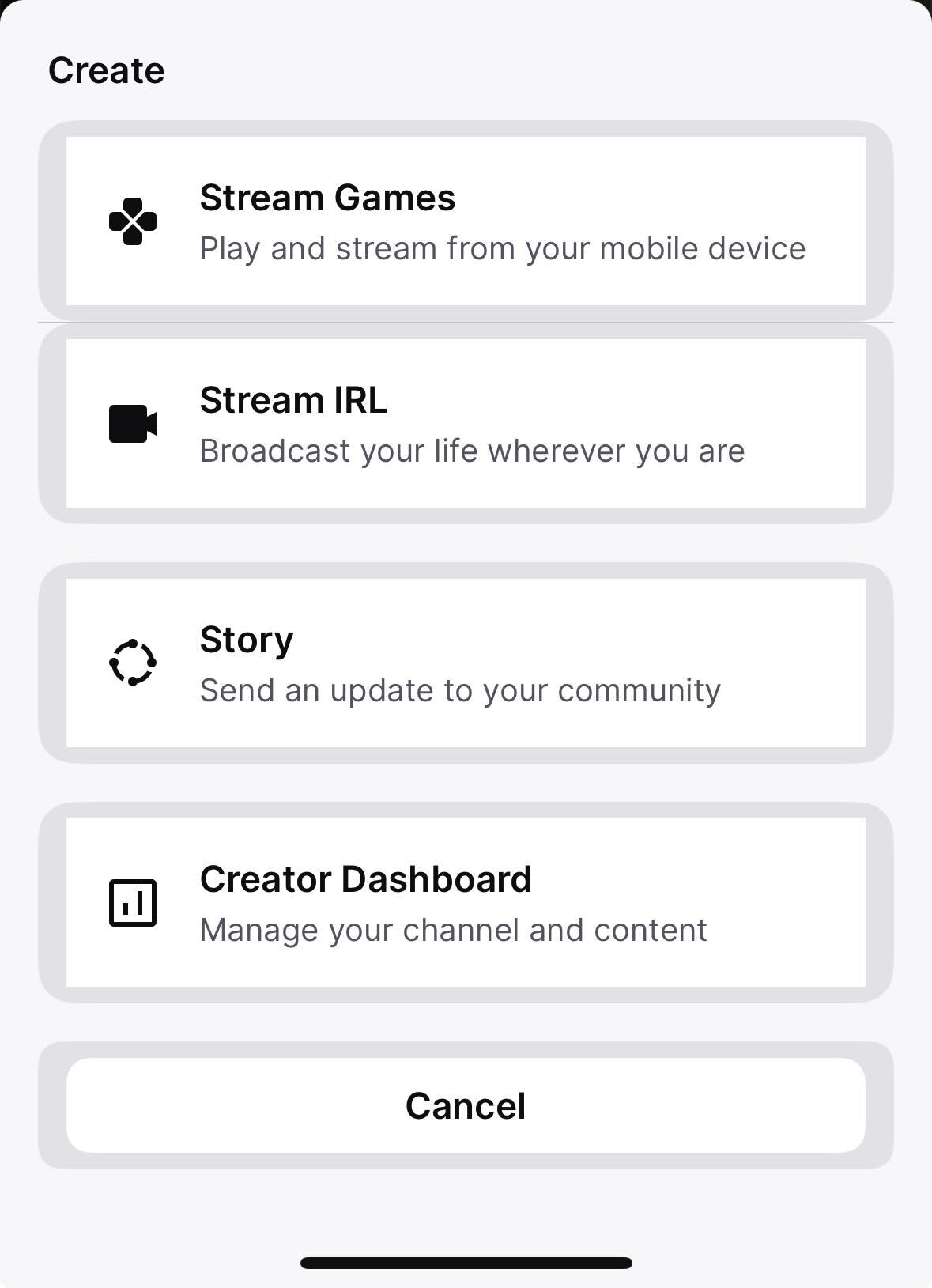This screenshot has width=932, height=1288.
Task: Click the video camera icon for Stream IRL
Action: [x=134, y=424]
